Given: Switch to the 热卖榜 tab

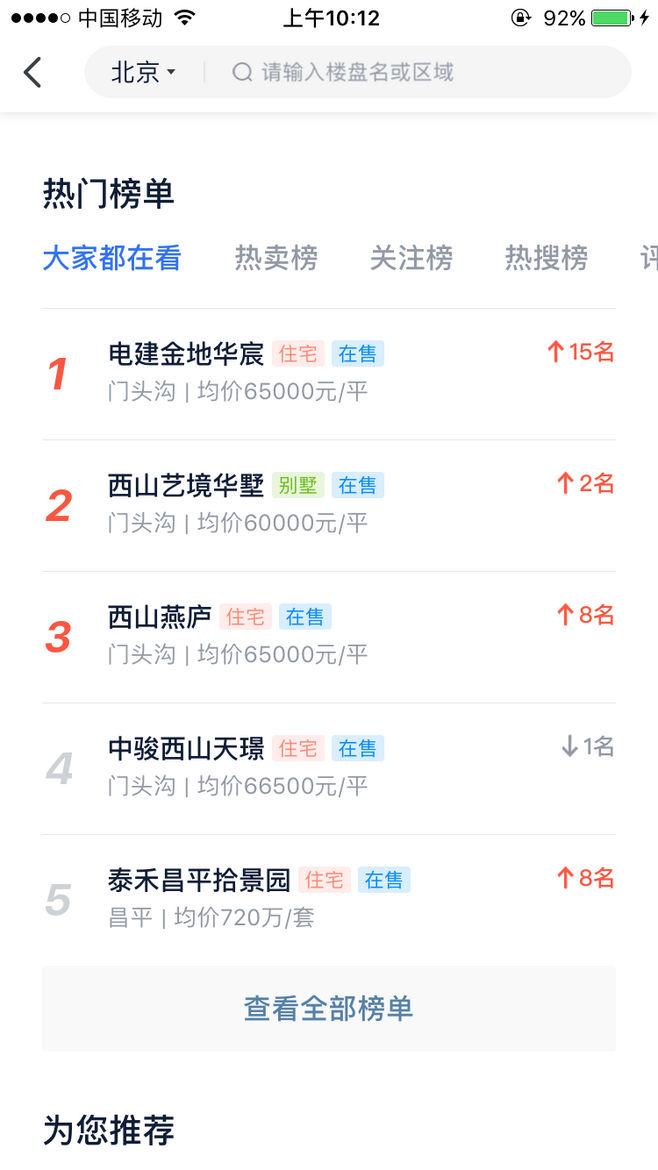Looking at the screenshot, I should (276, 258).
